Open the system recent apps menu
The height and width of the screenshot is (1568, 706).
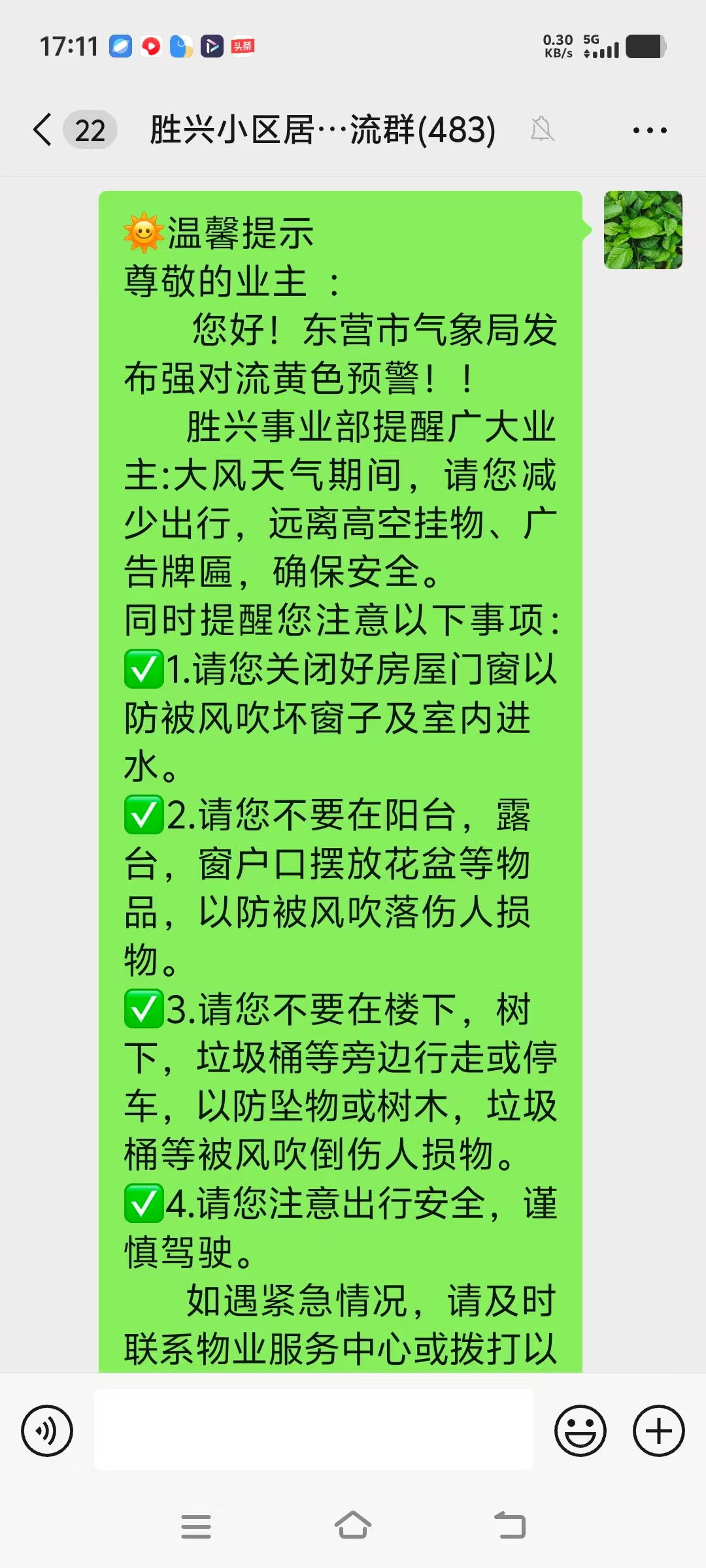click(196, 1526)
